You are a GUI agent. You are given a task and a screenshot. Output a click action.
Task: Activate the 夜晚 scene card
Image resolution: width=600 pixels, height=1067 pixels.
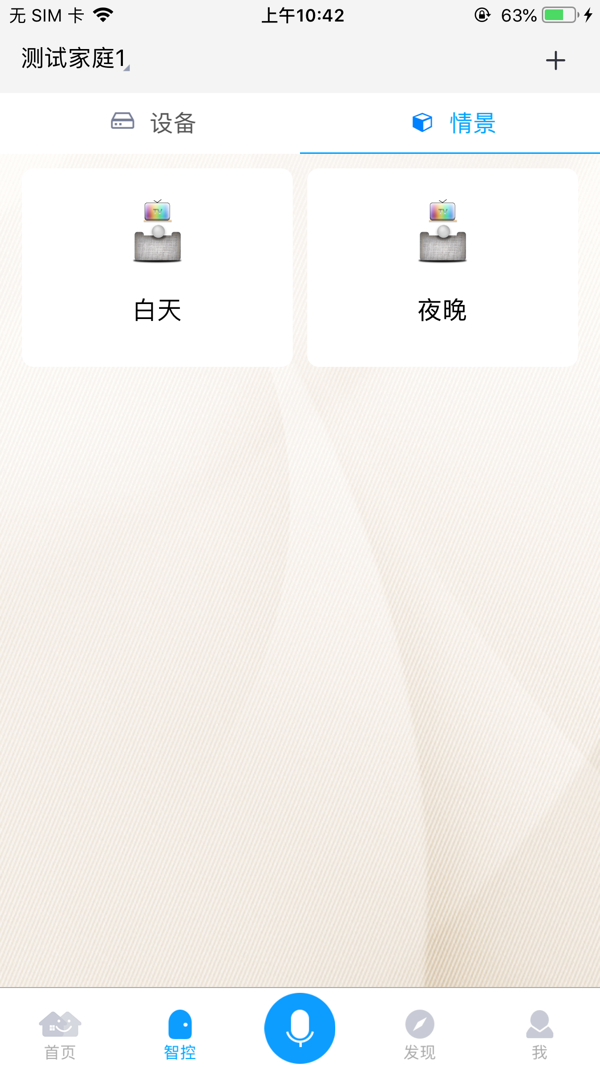pos(442,267)
